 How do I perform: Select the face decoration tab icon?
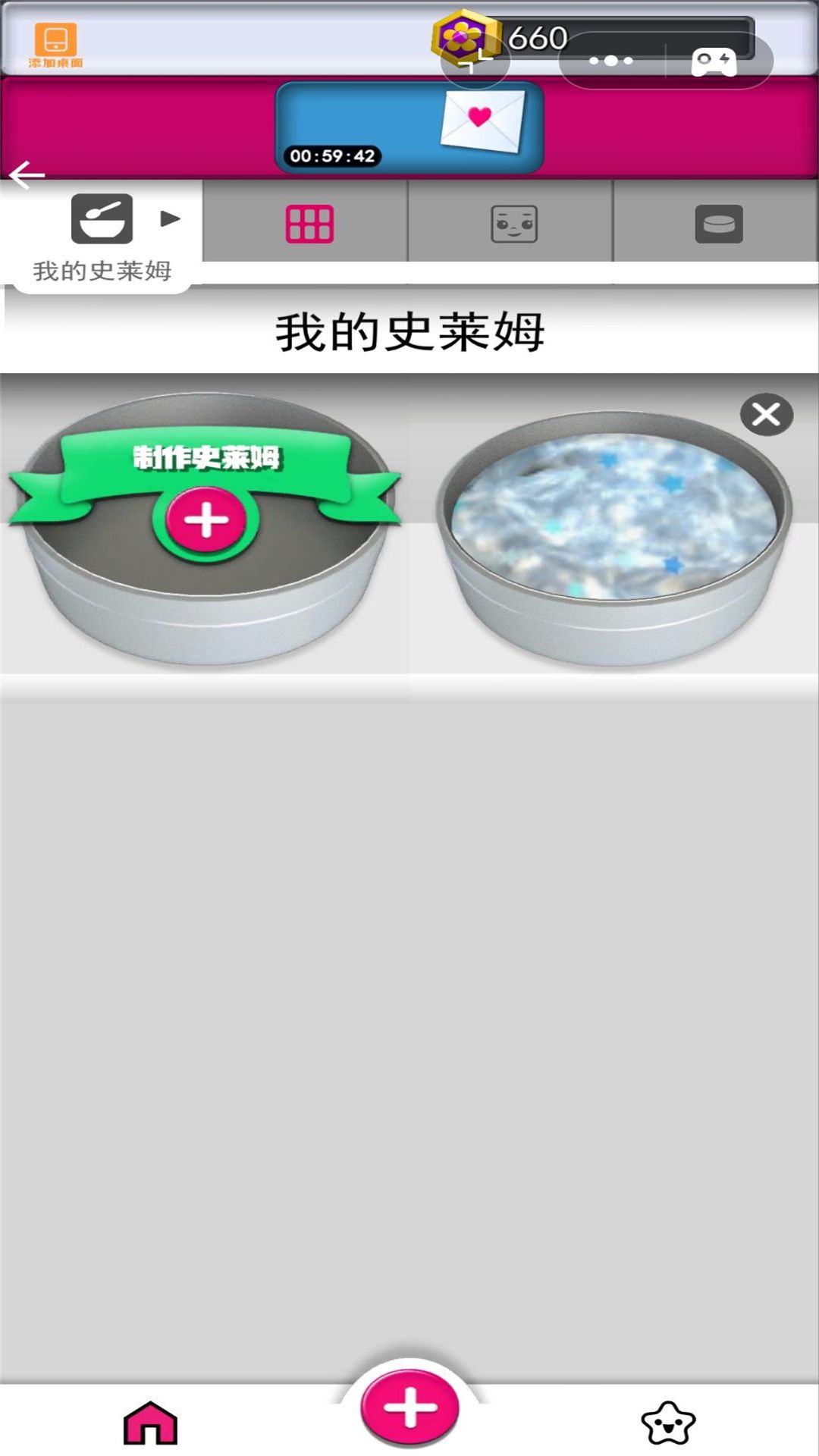(512, 222)
